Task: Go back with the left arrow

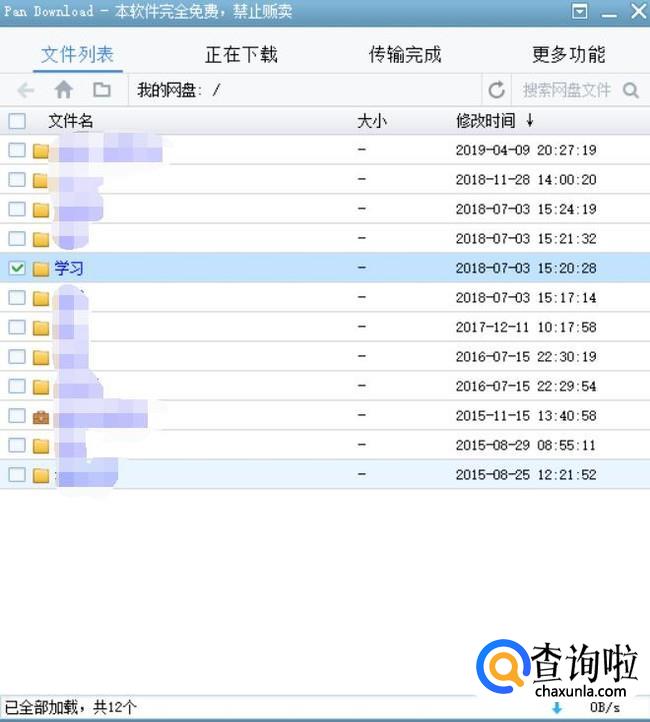Action: click(x=26, y=90)
